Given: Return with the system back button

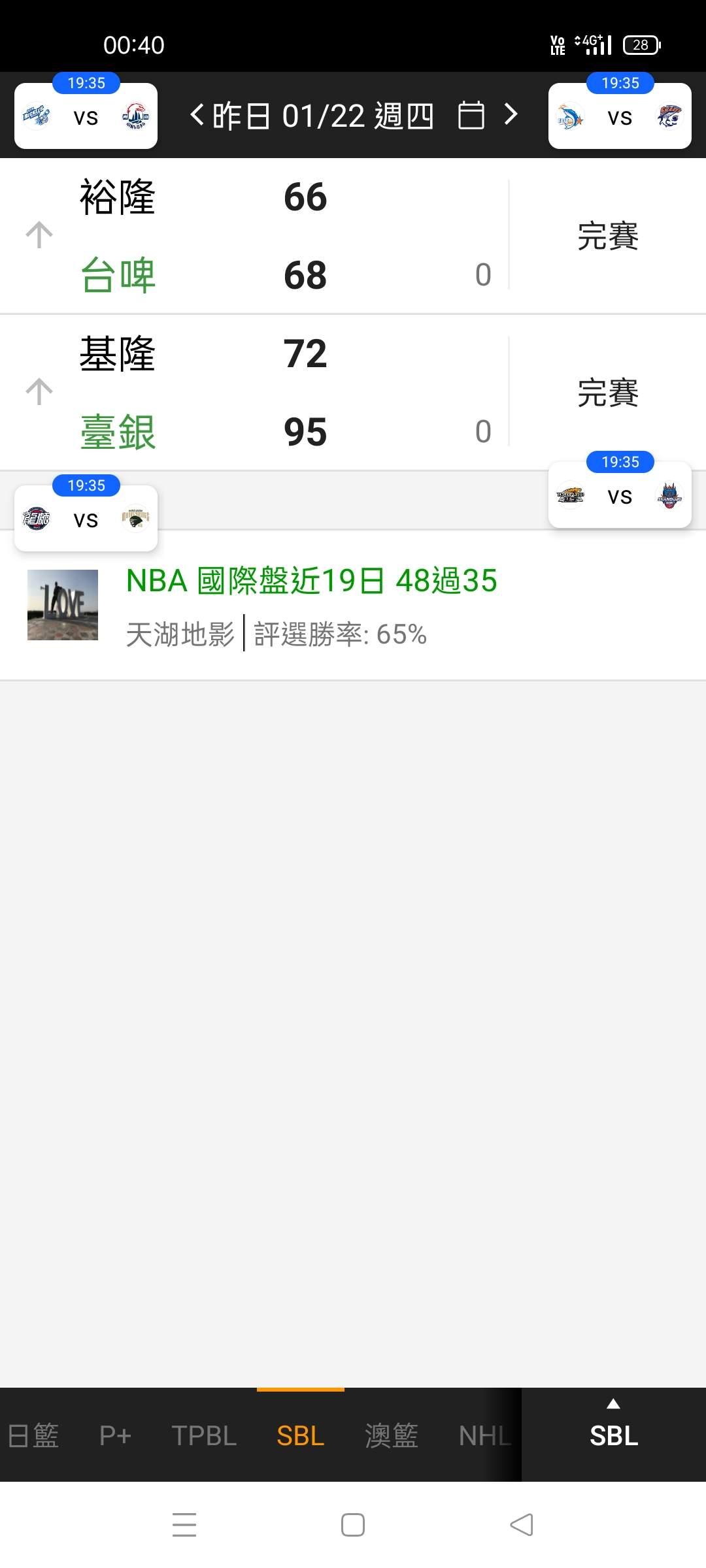Looking at the screenshot, I should 522,1525.
